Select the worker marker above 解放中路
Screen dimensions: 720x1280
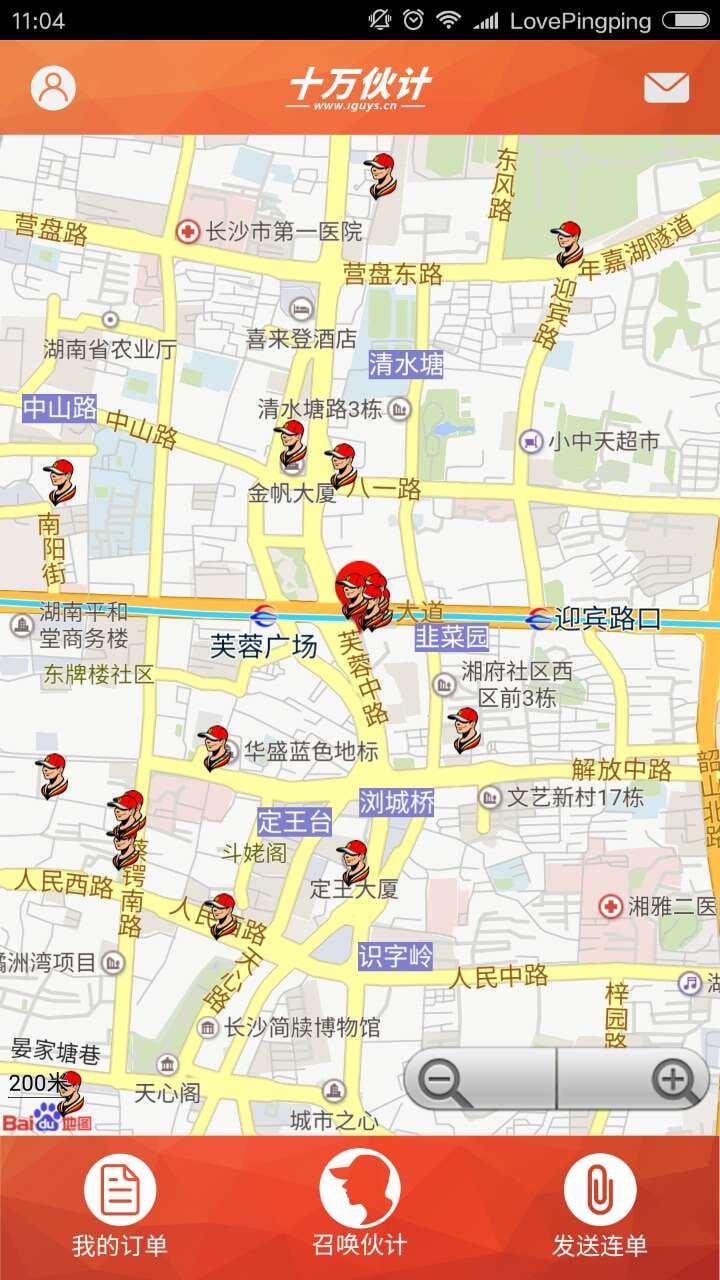tap(465, 730)
